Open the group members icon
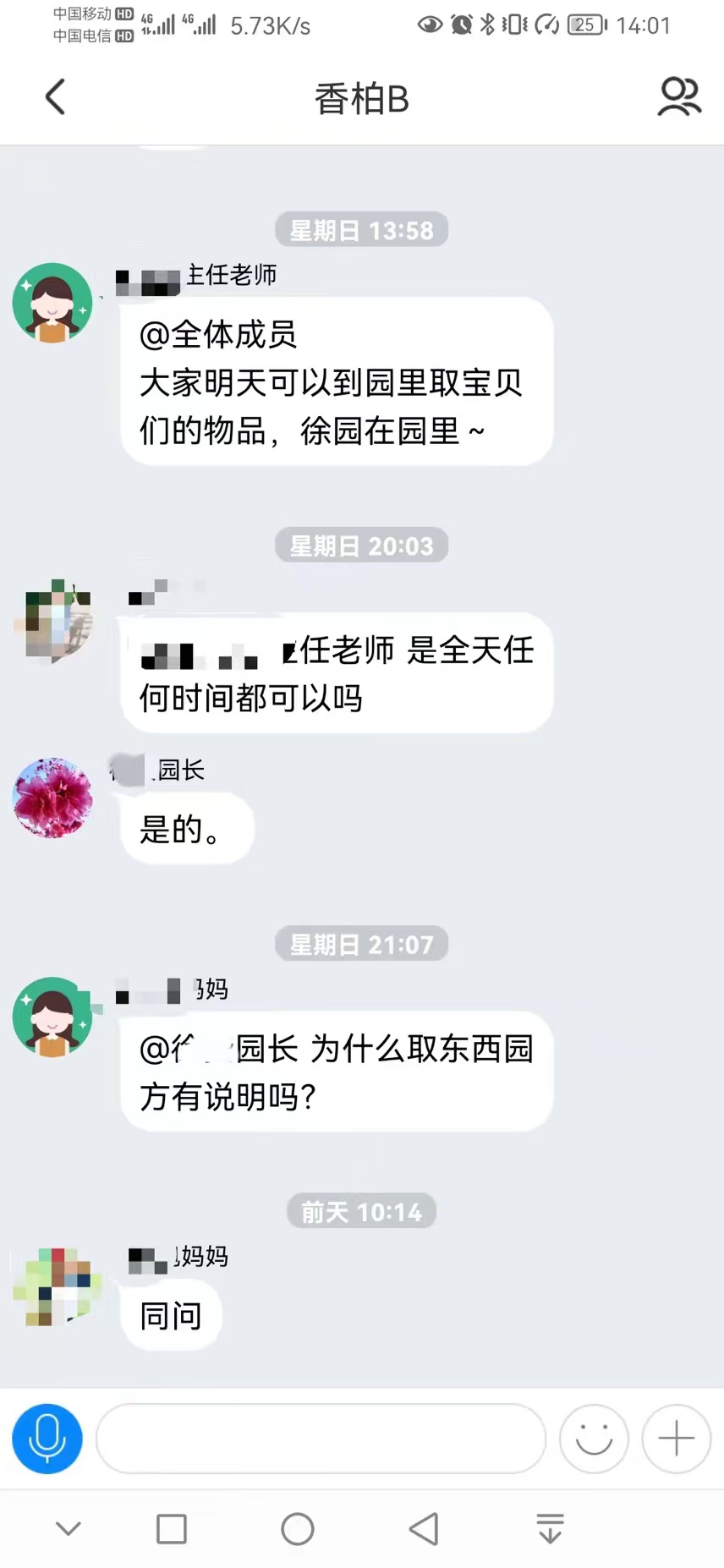This screenshot has height=1568, width=724. click(x=679, y=96)
